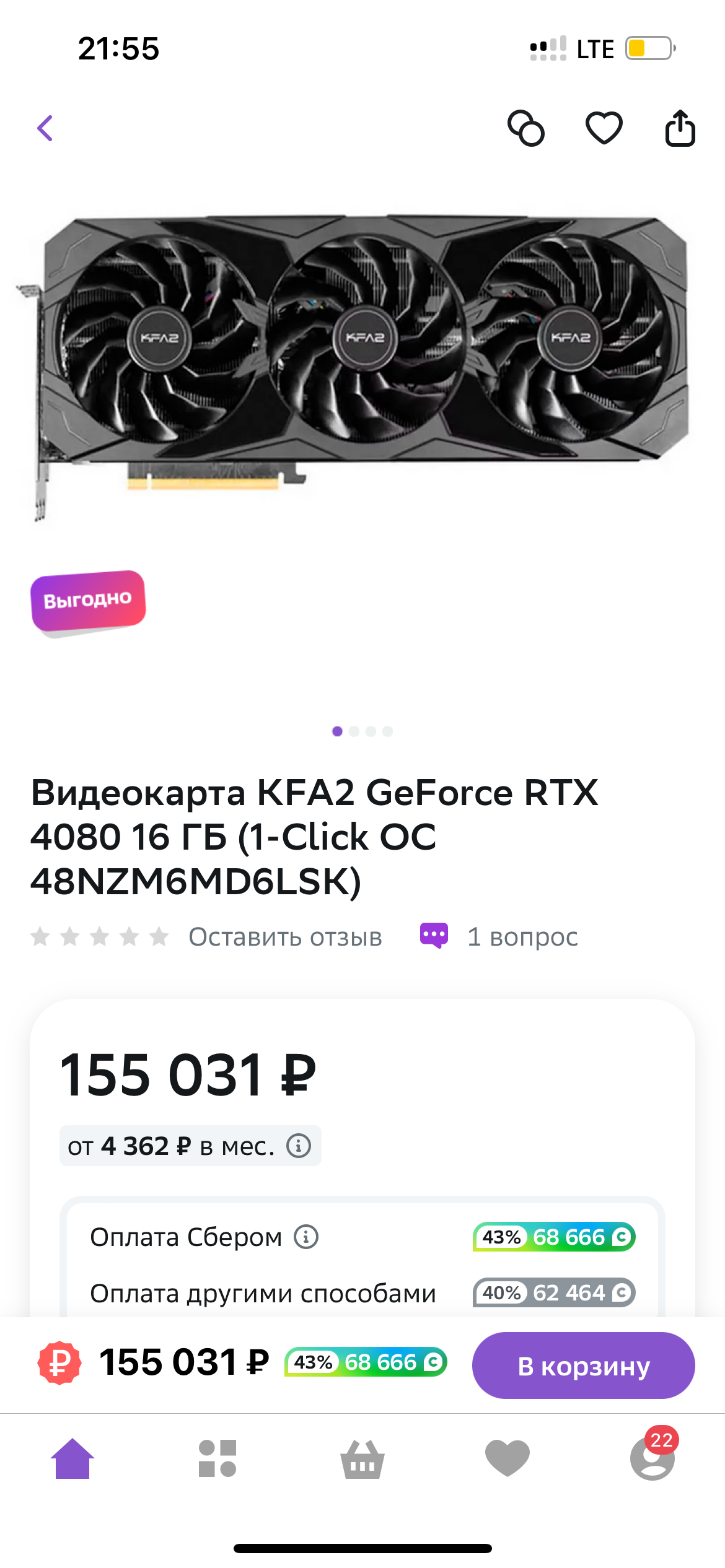Add this graphics card to comparison
The width and height of the screenshot is (725, 1568).
coord(526,128)
